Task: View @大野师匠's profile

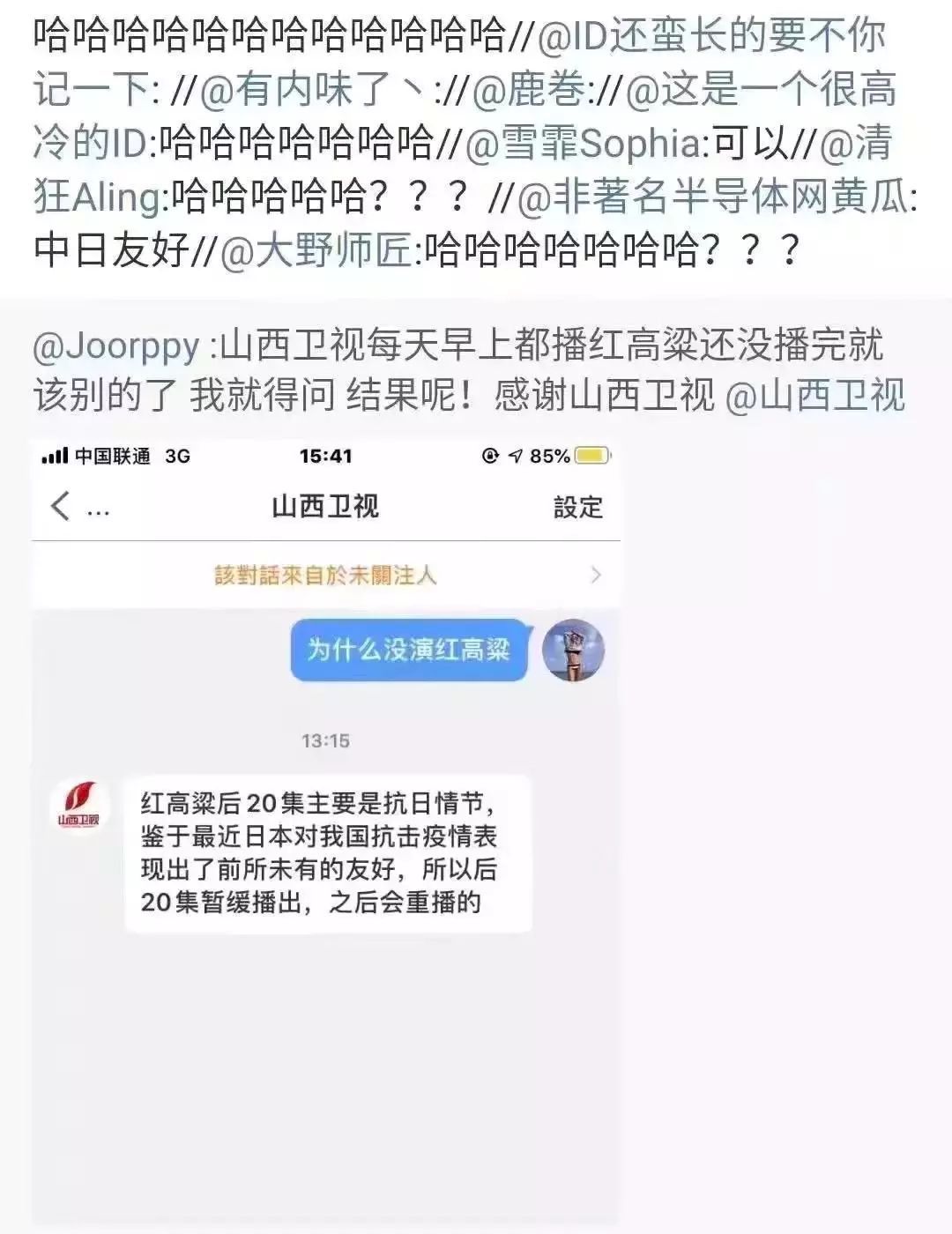Action: [x=316, y=250]
